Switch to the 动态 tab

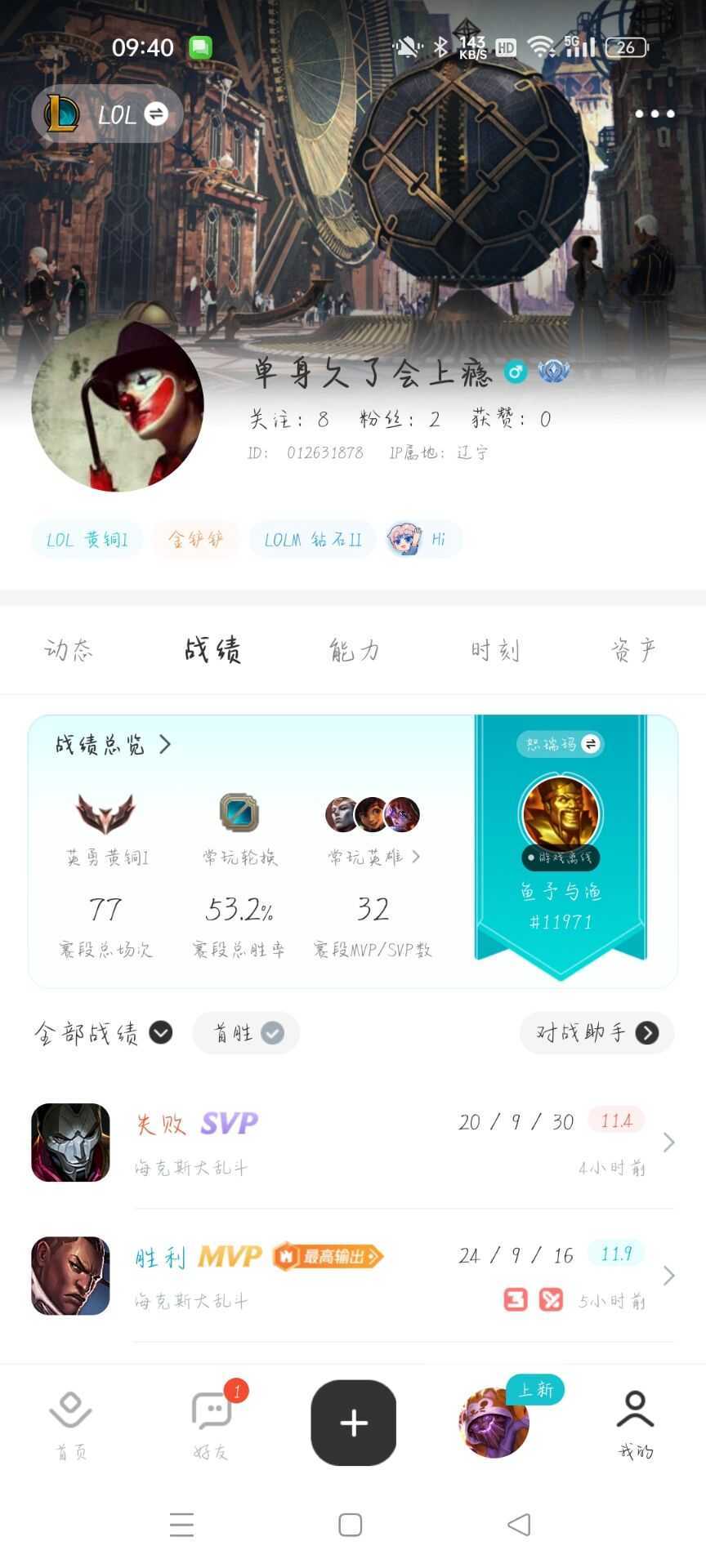click(x=69, y=650)
